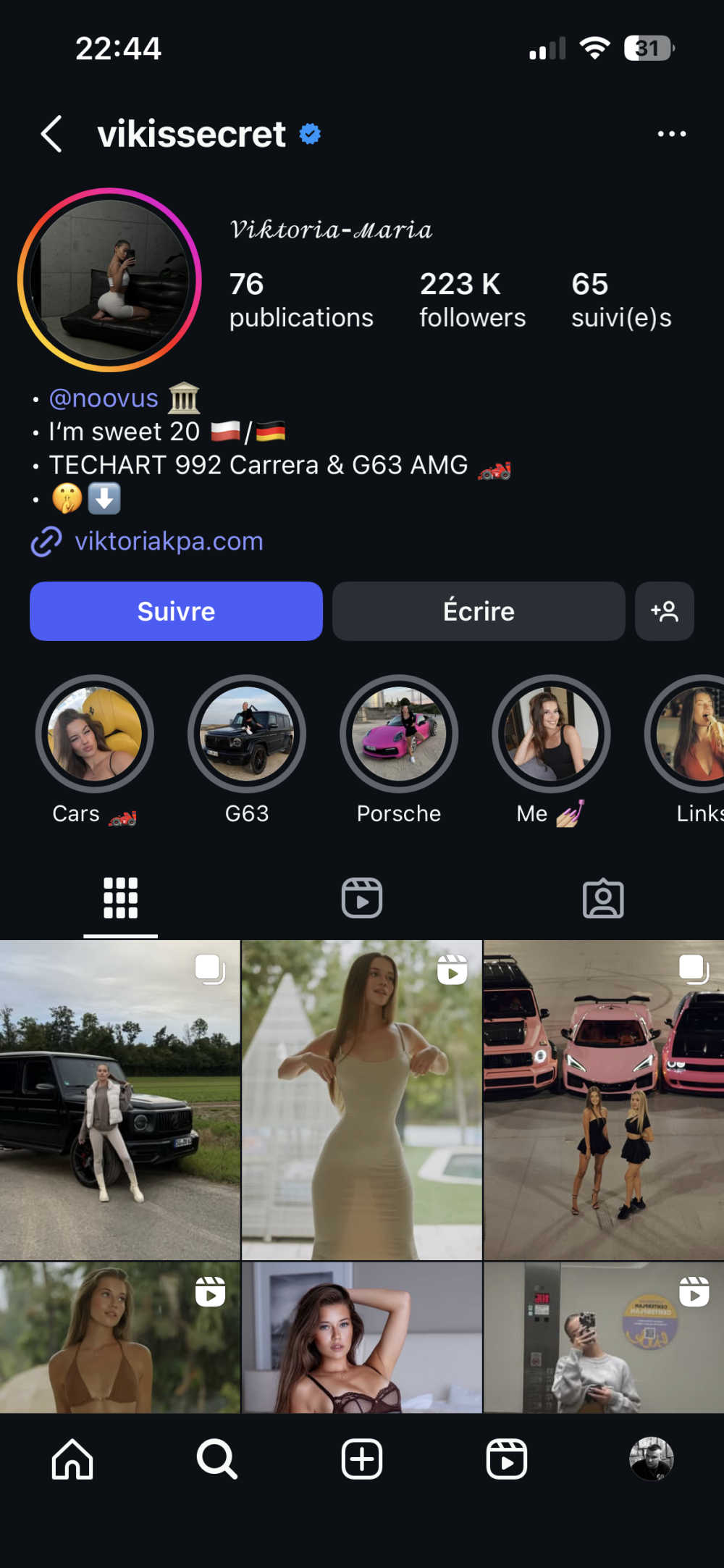Open the search and explore tab
Image resolution: width=724 pixels, height=1568 pixels.
(216, 1459)
